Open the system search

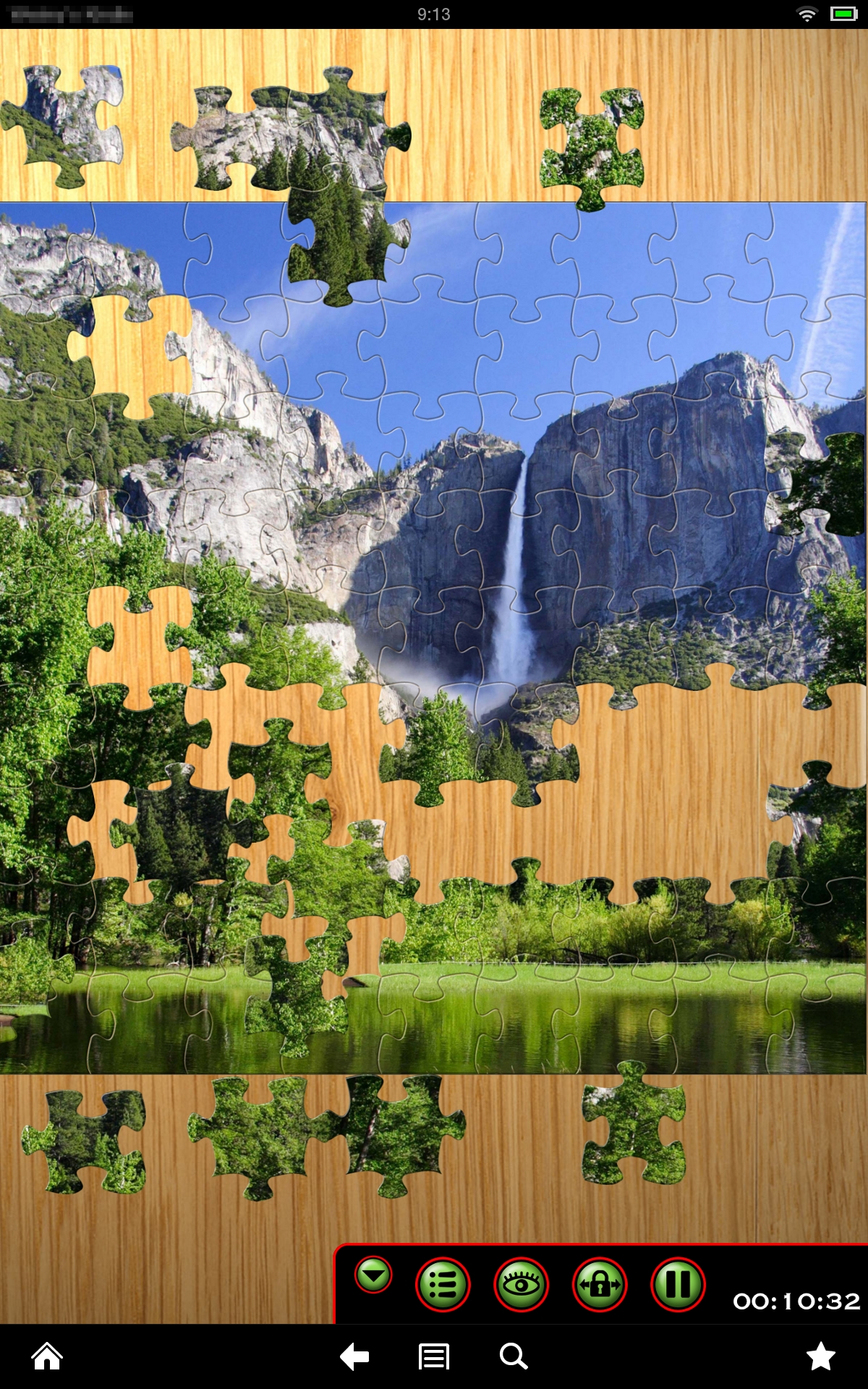point(514,1356)
